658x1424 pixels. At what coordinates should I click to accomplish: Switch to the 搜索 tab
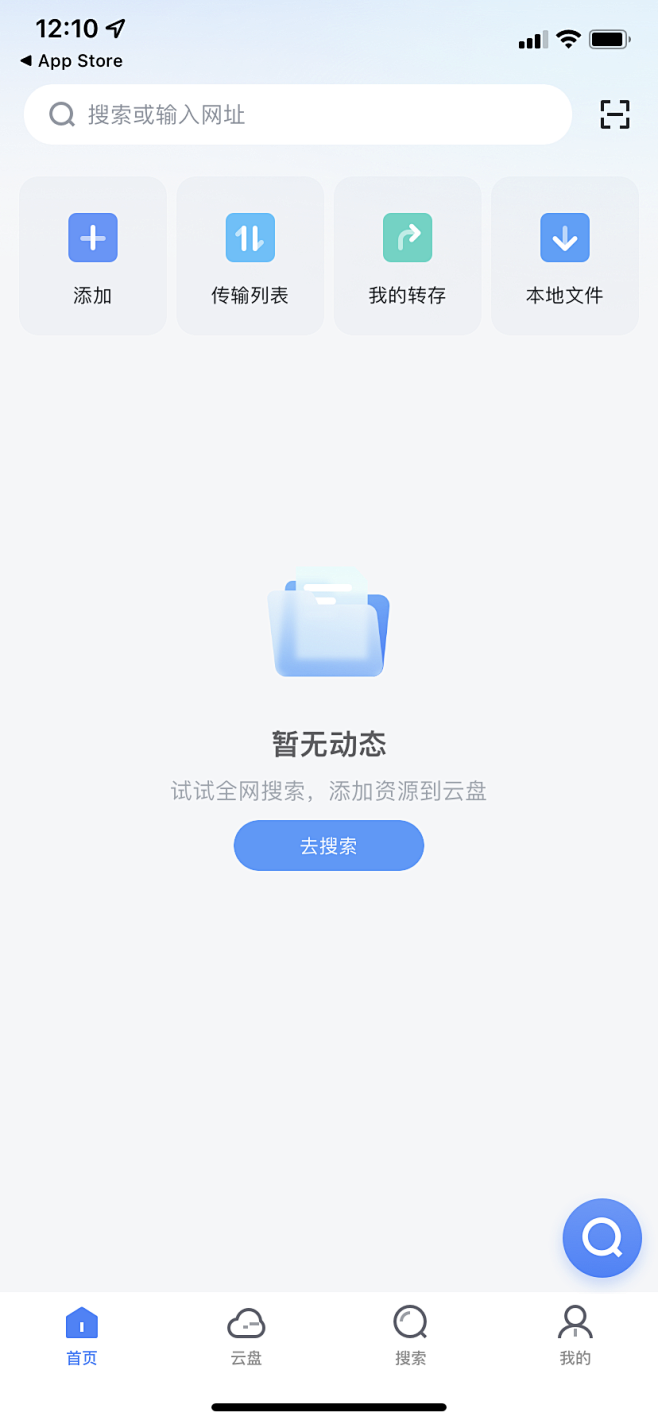[x=410, y=1336]
